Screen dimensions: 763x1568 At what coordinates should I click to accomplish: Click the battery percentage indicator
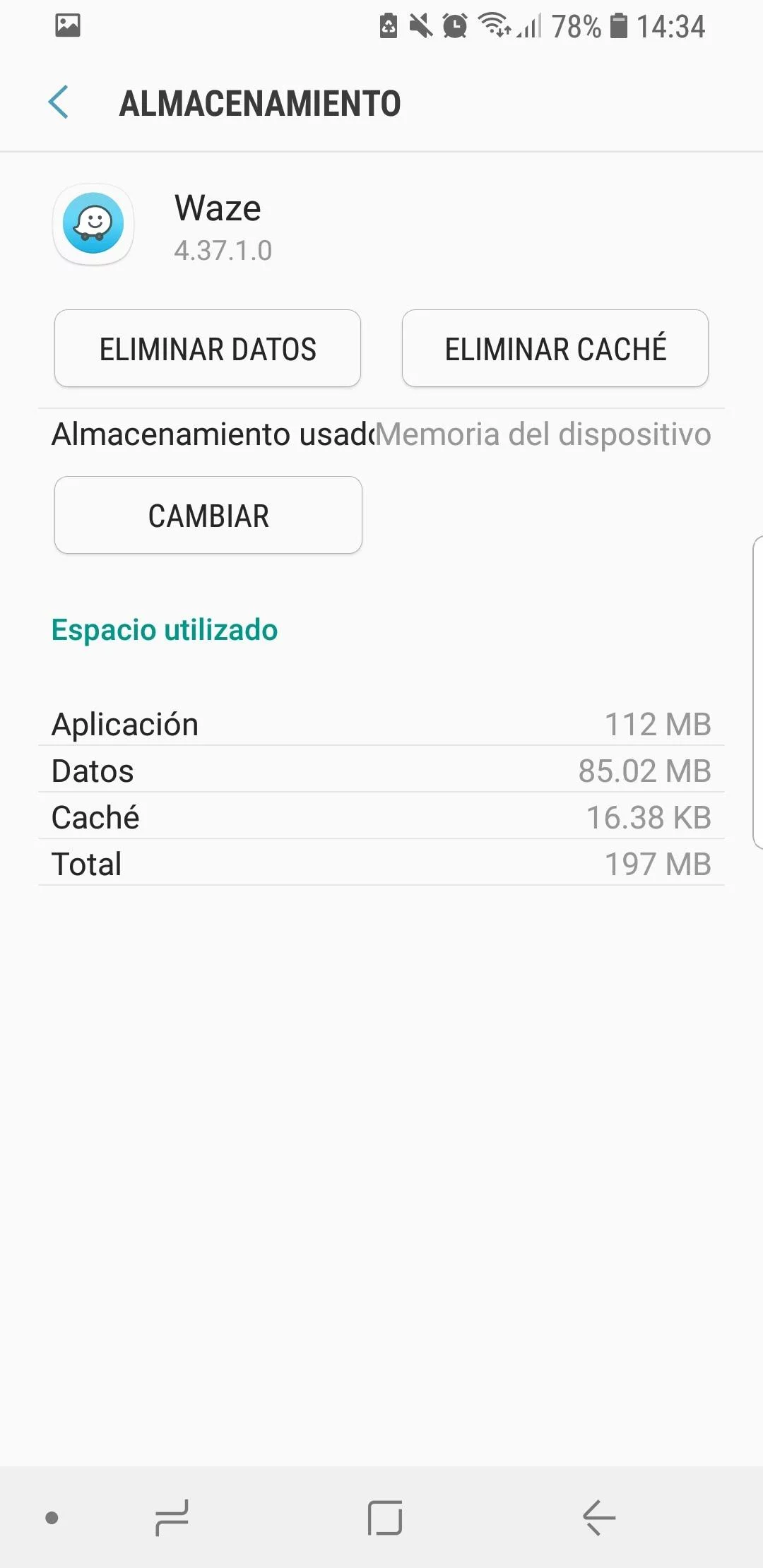(574, 25)
